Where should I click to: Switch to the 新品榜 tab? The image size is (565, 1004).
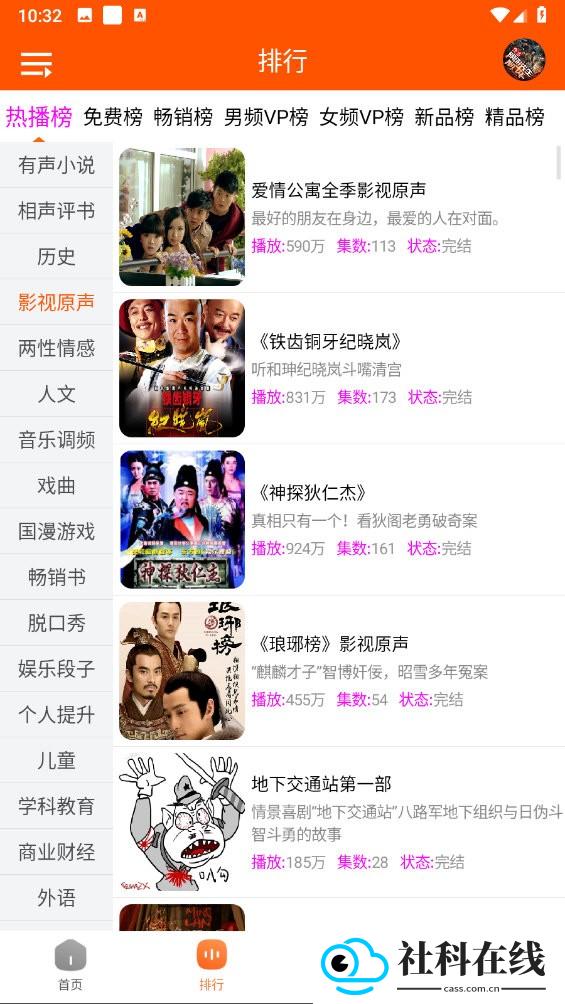[x=444, y=117]
